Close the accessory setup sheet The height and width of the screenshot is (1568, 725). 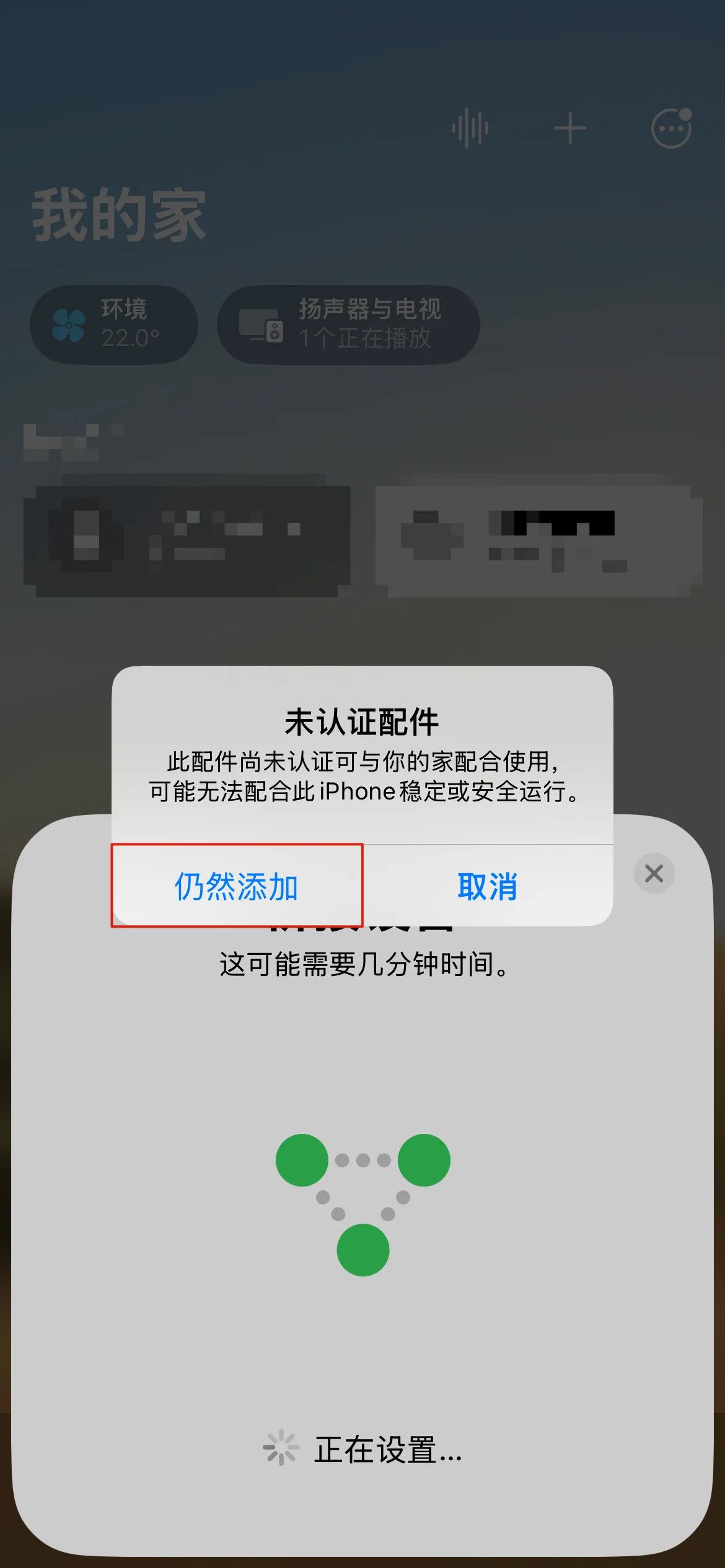point(654,874)
